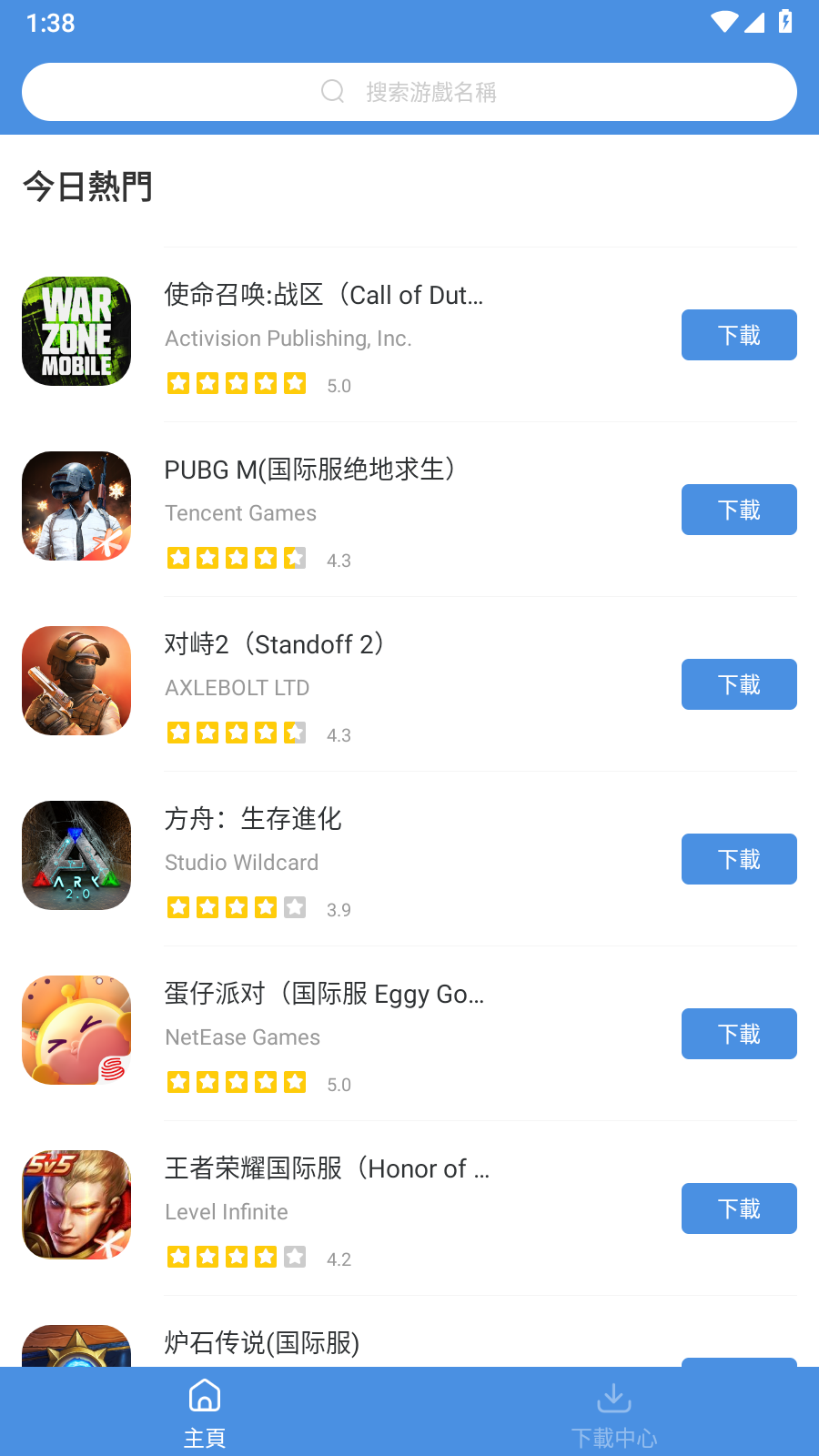Select the Honor of Kings 王者荣耀 game icon
The width and height of the screenshot is (819, 1456).
pos(76,1204)
